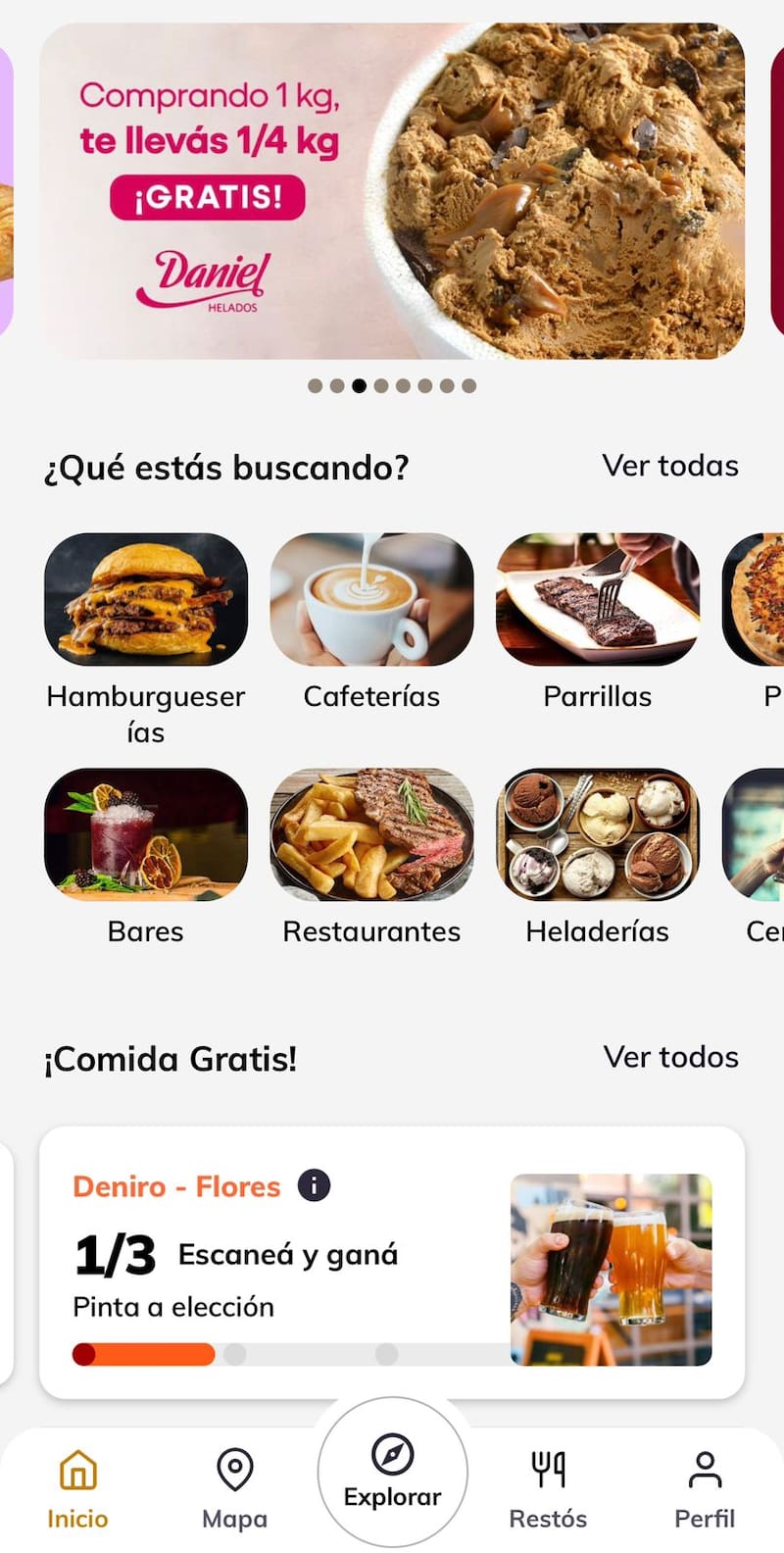Open the Hamburgueserías category
The width and height of the screenshot is (784, 1553).
click(145, 598)
